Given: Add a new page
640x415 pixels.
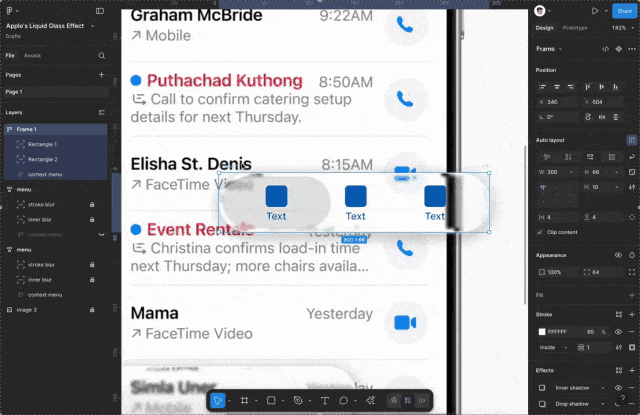Looking at the screenshot, I should 101,75.
